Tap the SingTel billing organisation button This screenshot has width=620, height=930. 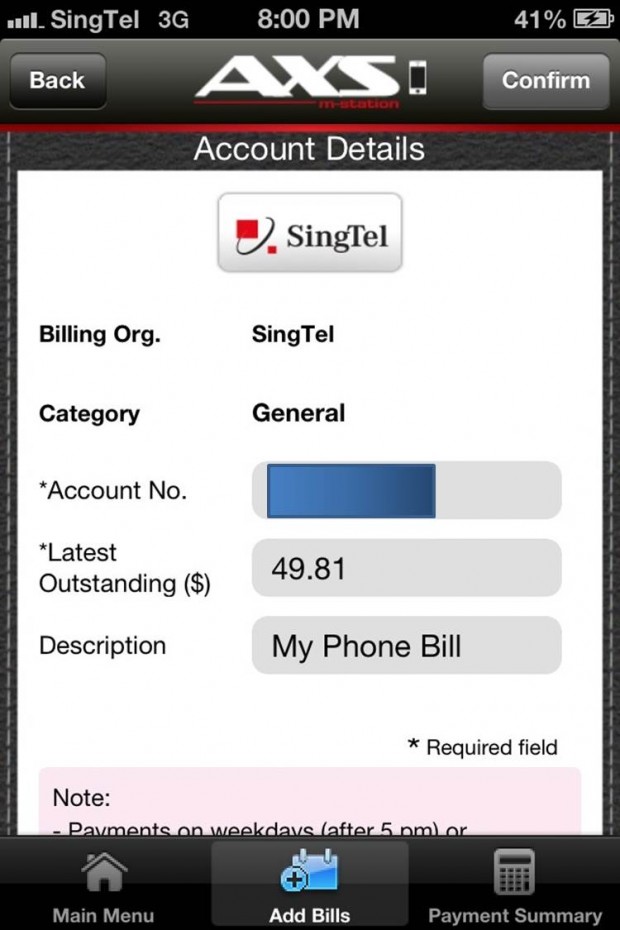click(310, 233)
